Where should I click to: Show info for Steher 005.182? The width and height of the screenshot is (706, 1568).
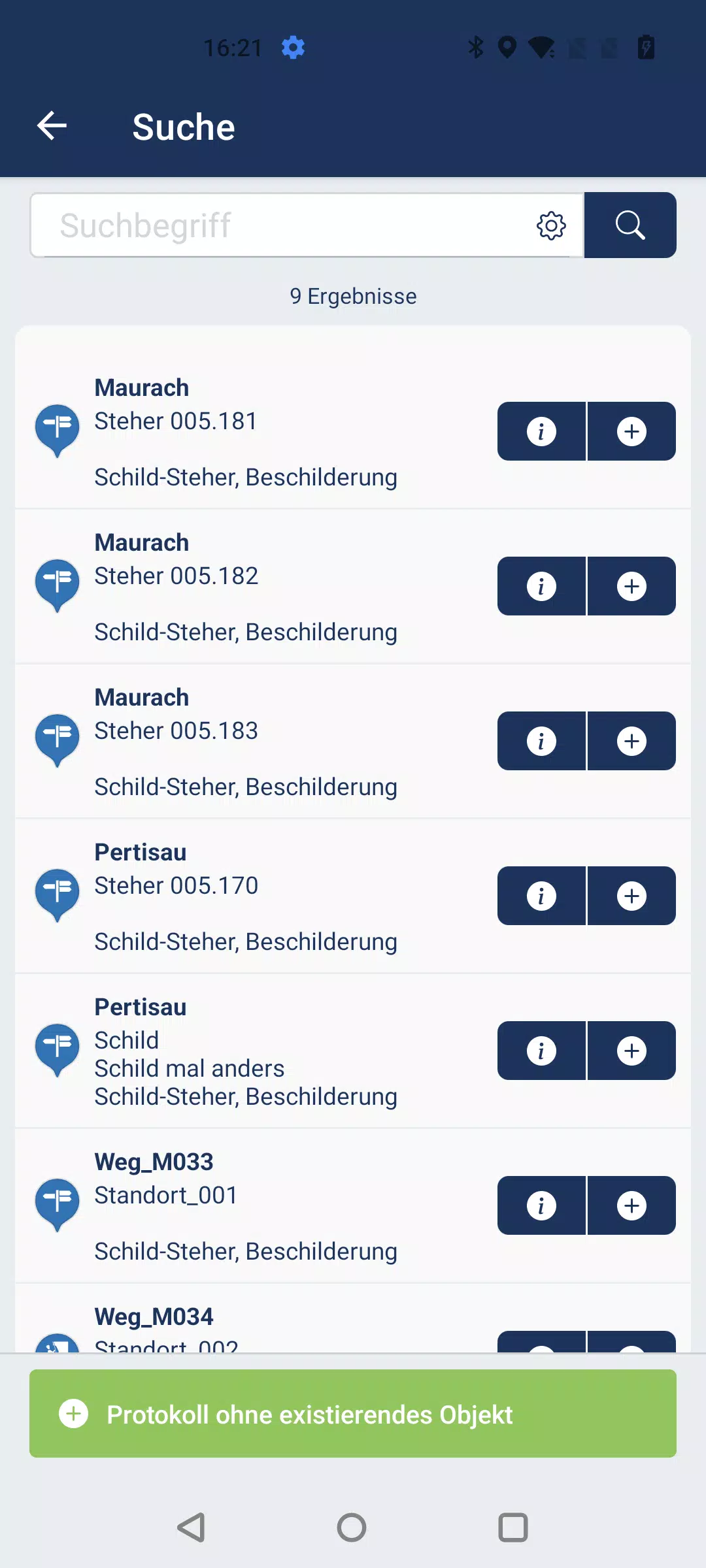pyautogui.click(x=541, y=586)
